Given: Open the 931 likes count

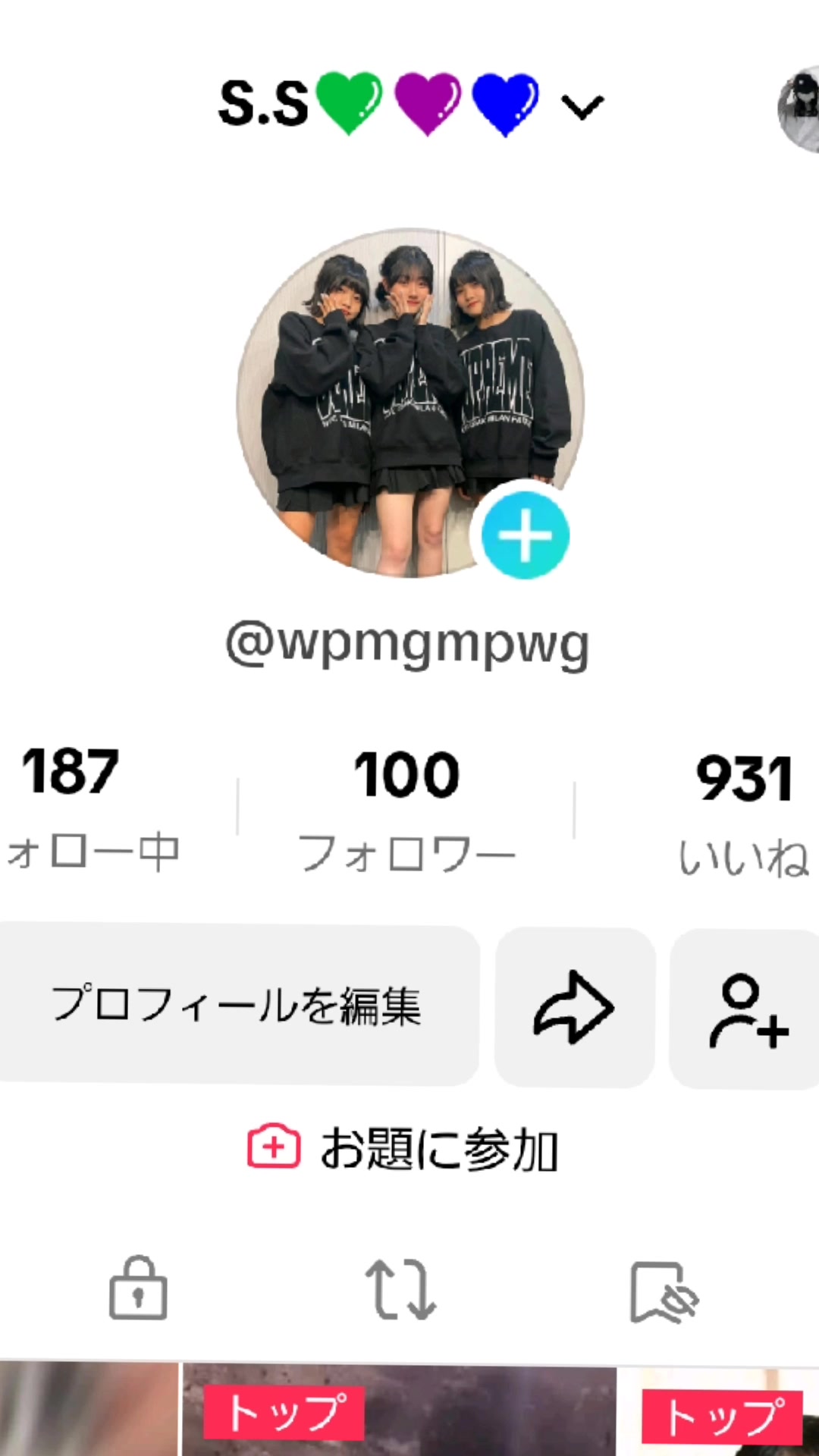Looking at the screenshot, I should click(744, 813).
